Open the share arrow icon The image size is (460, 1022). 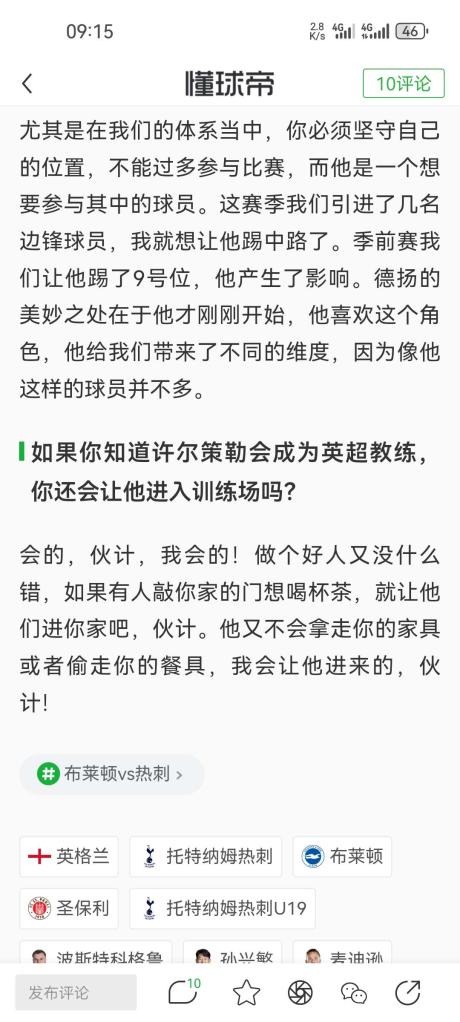click(408, 993)
